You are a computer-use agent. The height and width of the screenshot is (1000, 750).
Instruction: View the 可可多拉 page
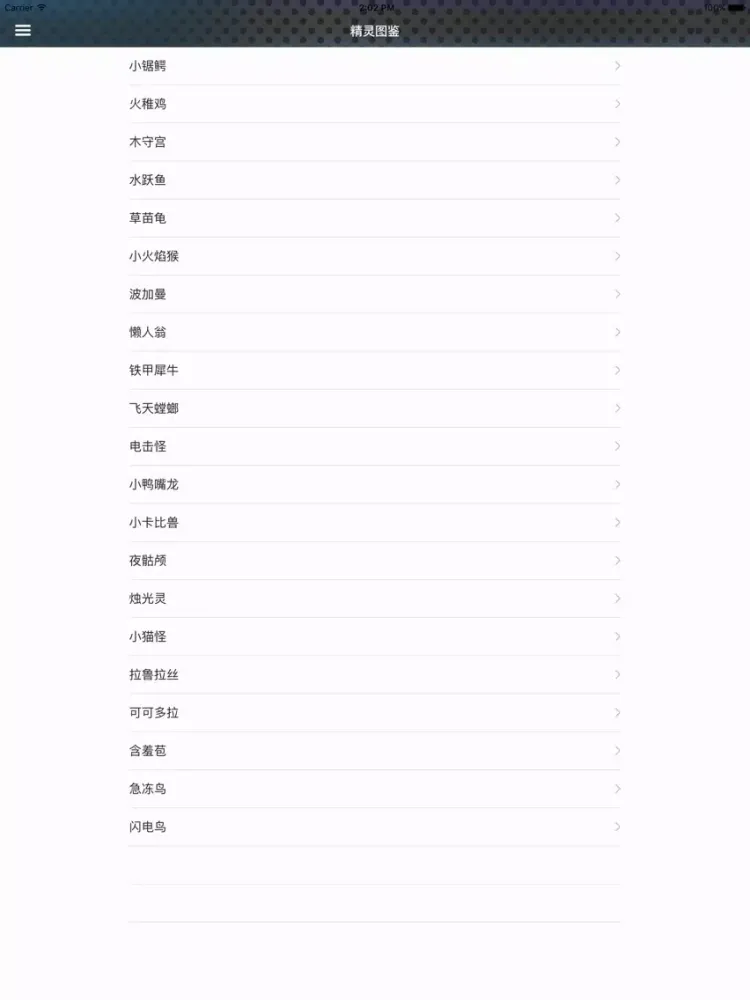tap(374, 712)
